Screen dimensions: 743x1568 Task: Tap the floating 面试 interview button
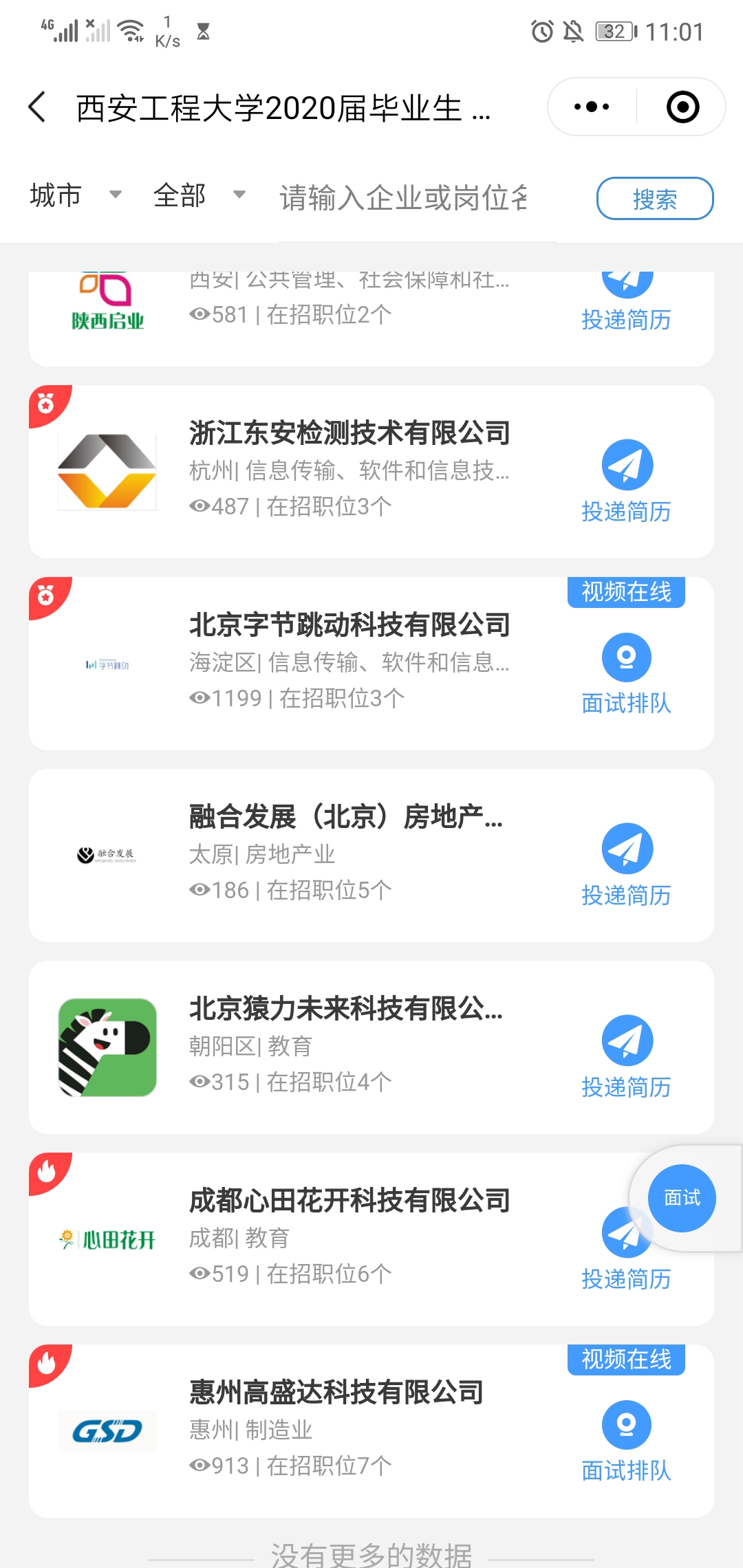pyautogui.click(x=682, y=1198)
